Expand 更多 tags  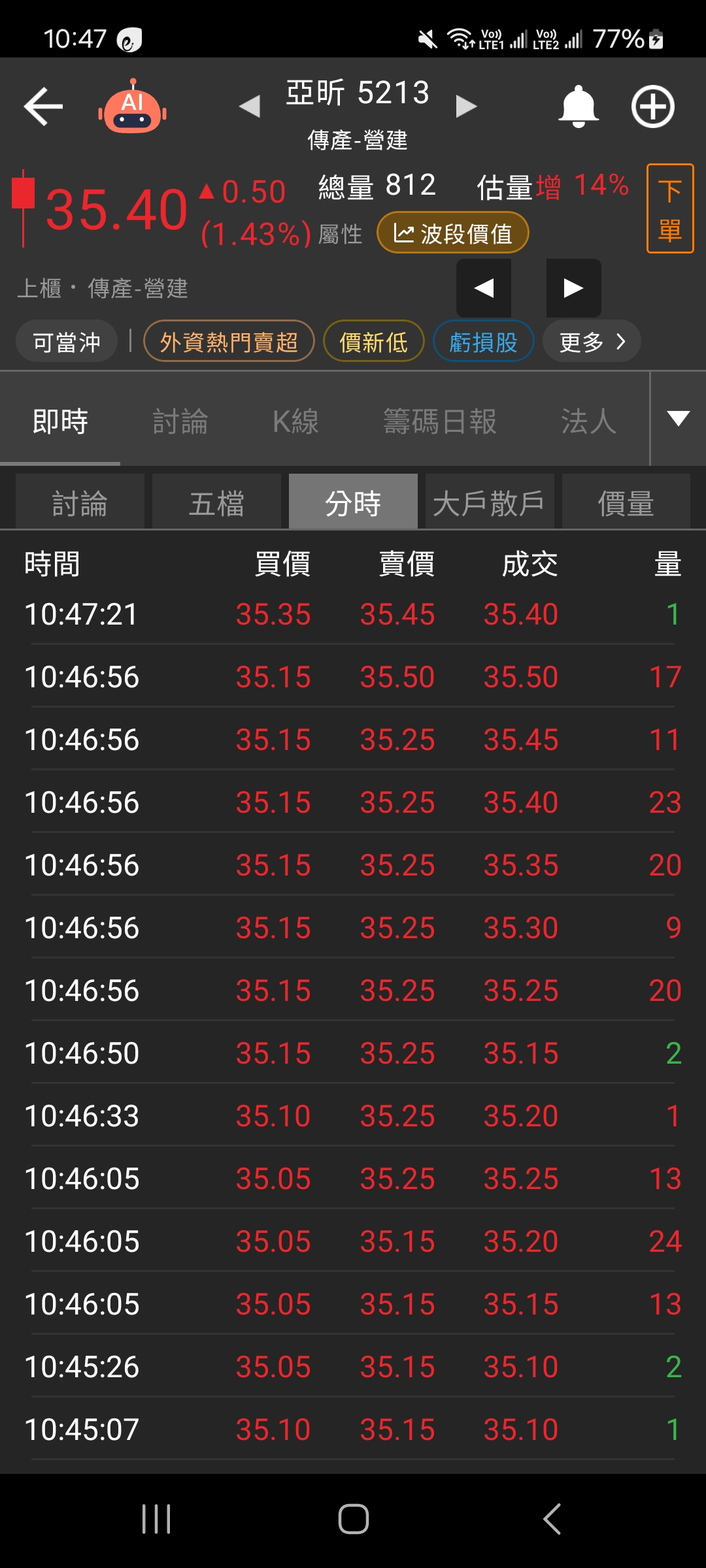pyautogui.click(x=592, y=342)
